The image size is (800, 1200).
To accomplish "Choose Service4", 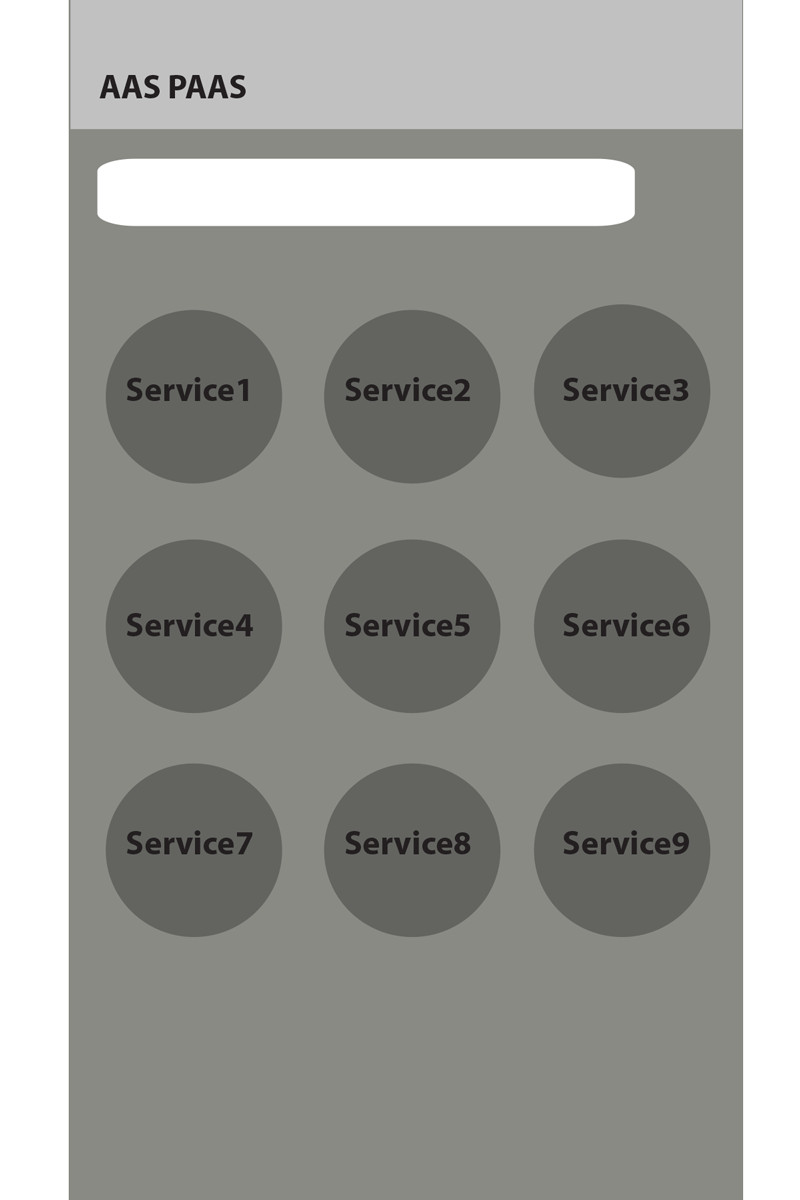I will (193, 626).
